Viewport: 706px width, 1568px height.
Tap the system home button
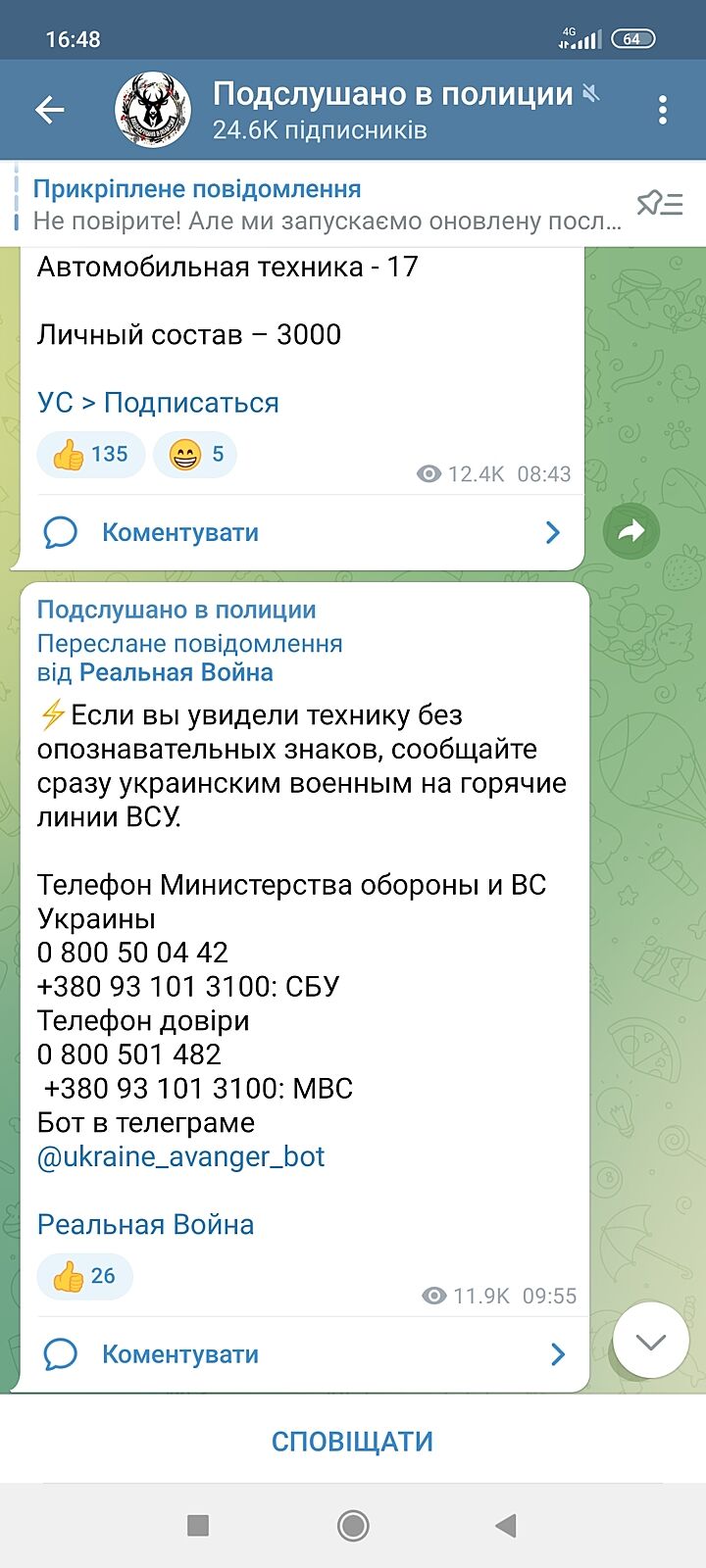pos(352,1525)
